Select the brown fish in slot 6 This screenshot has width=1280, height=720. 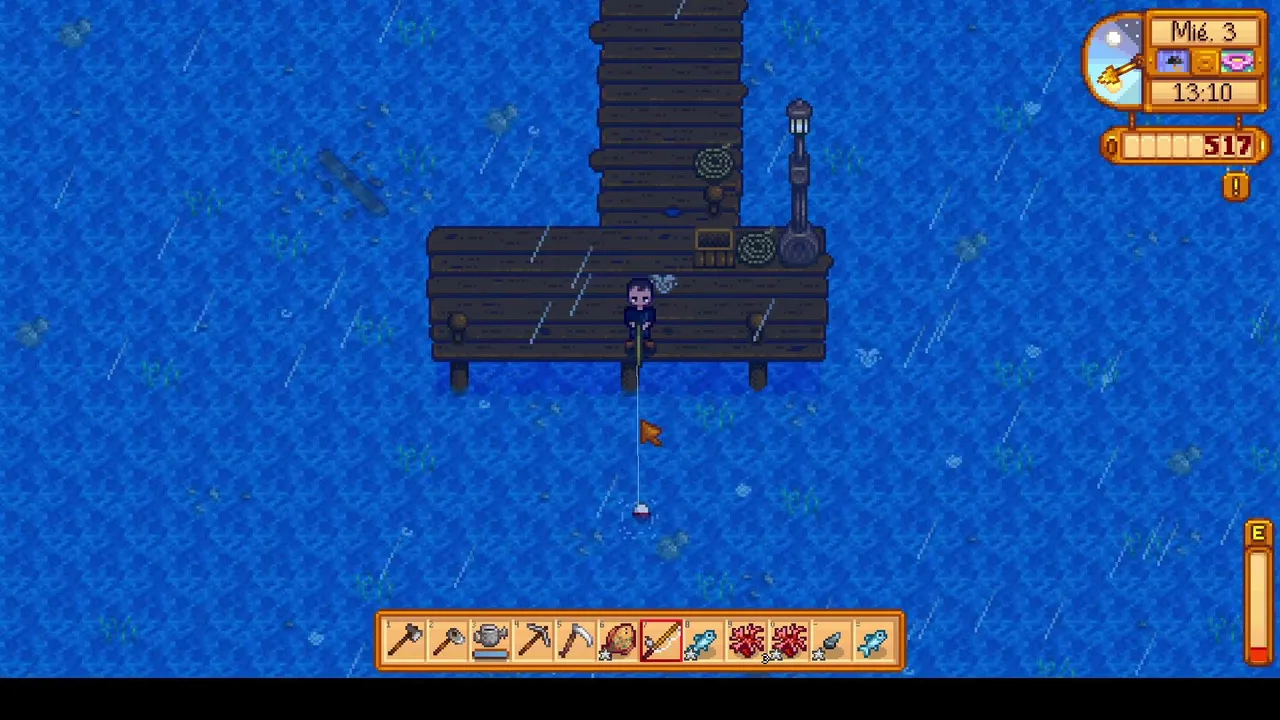(620, 640)
